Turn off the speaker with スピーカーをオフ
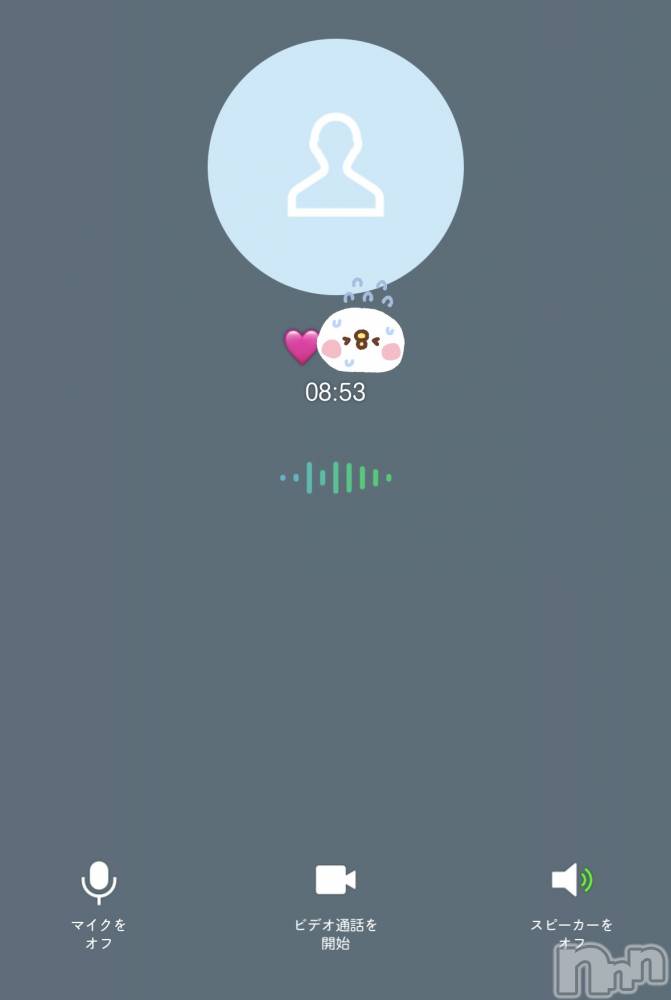Image resolution: width=671 pixels, height=1000 pixels. 571,881
